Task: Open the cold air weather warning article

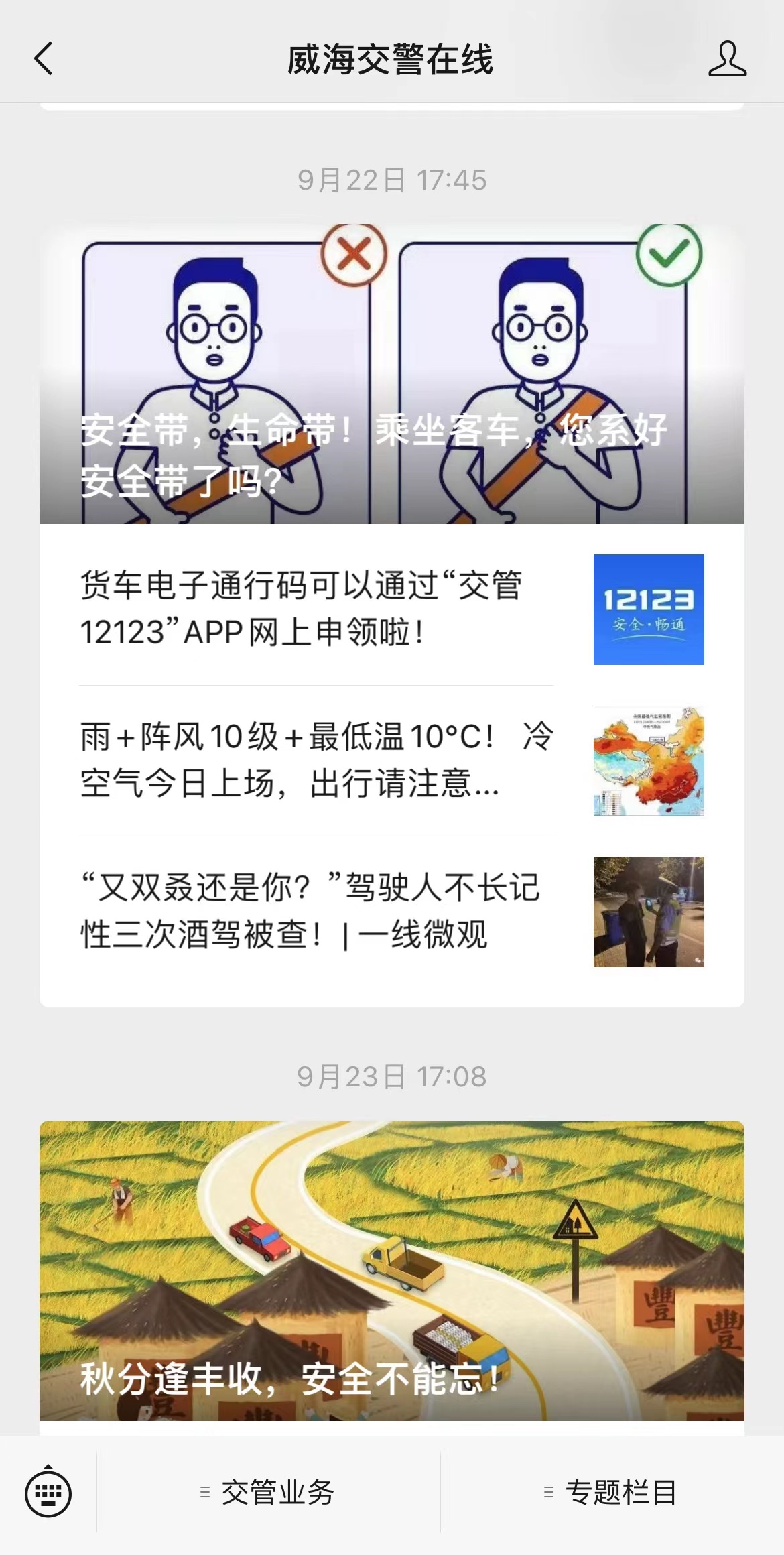Action: [x=392, y=760]
